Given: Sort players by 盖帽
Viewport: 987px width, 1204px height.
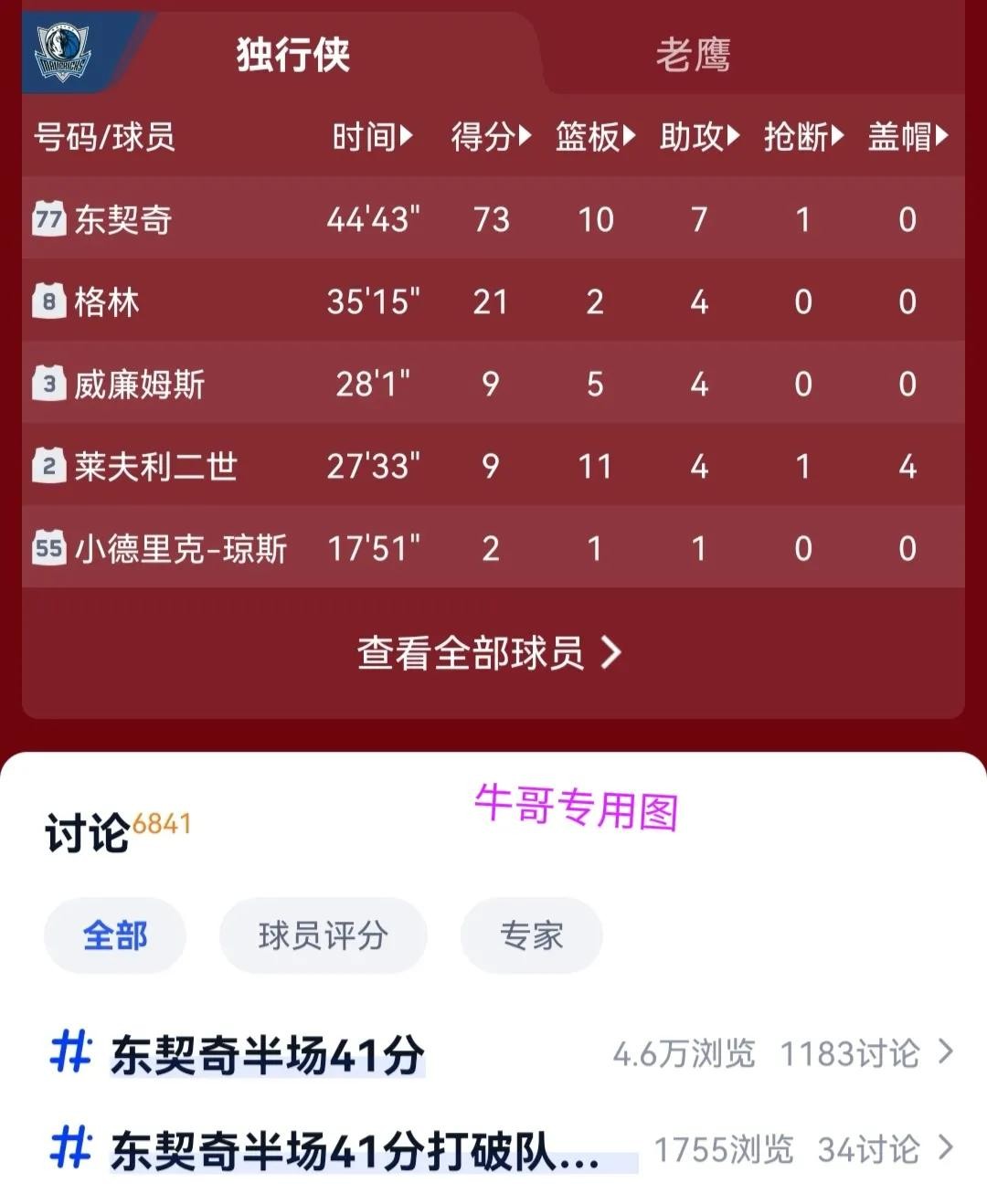Looking at the screenshot, I should (907, 137).
